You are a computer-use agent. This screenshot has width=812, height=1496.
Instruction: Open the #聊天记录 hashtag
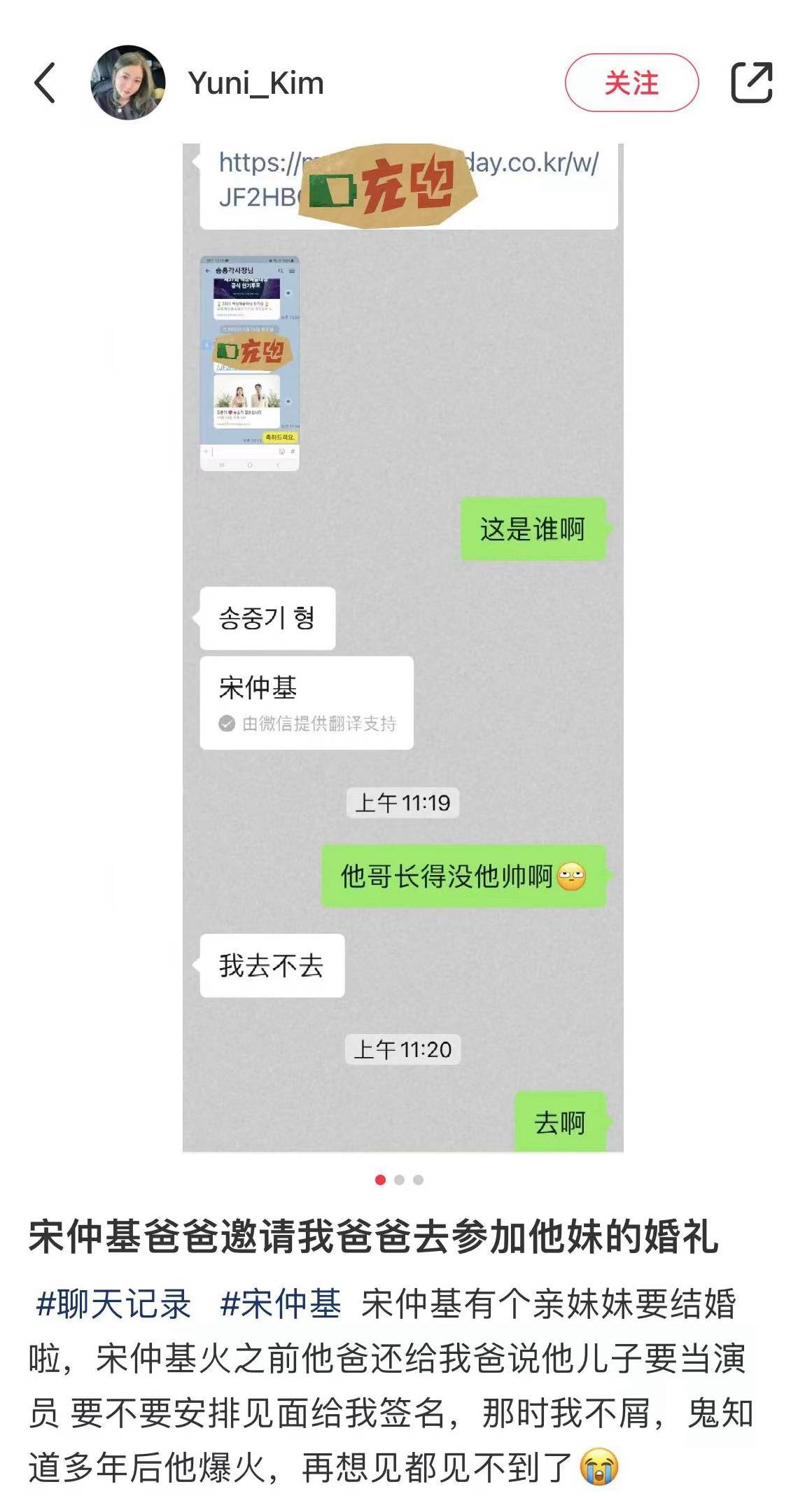tap(113, 1303)
